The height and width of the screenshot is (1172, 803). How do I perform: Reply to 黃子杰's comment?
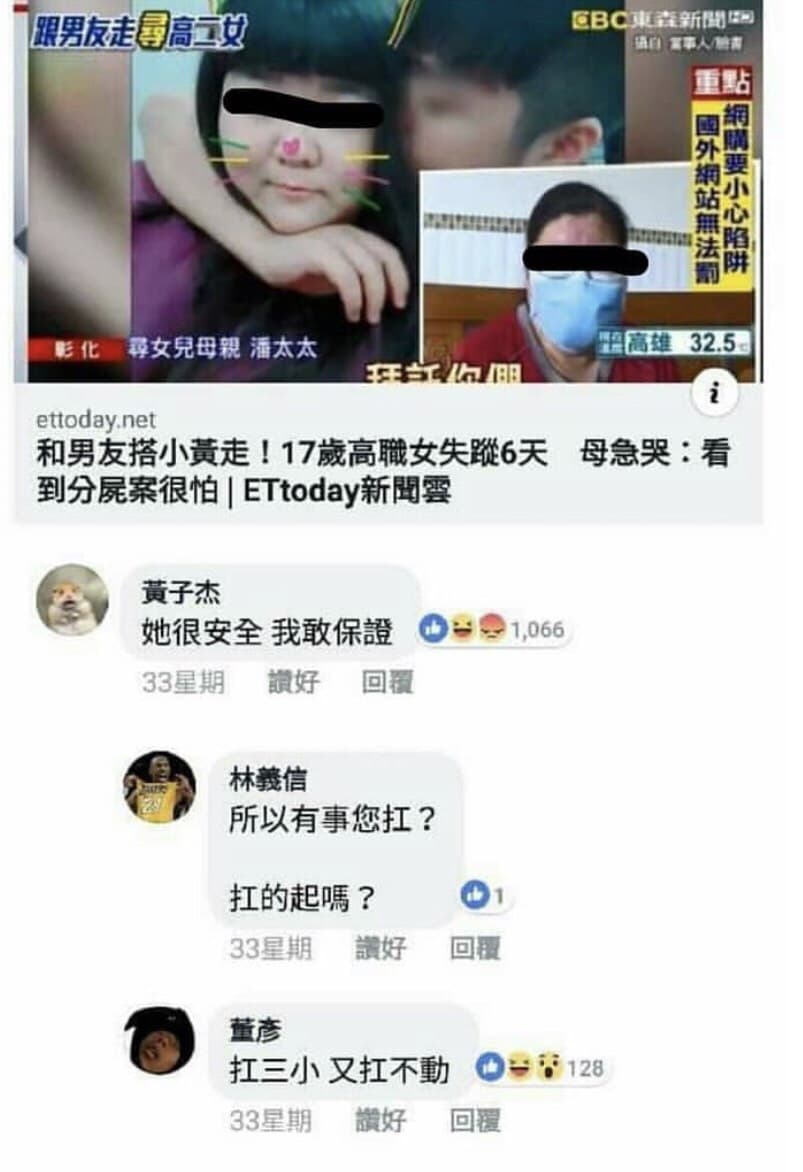387,683
